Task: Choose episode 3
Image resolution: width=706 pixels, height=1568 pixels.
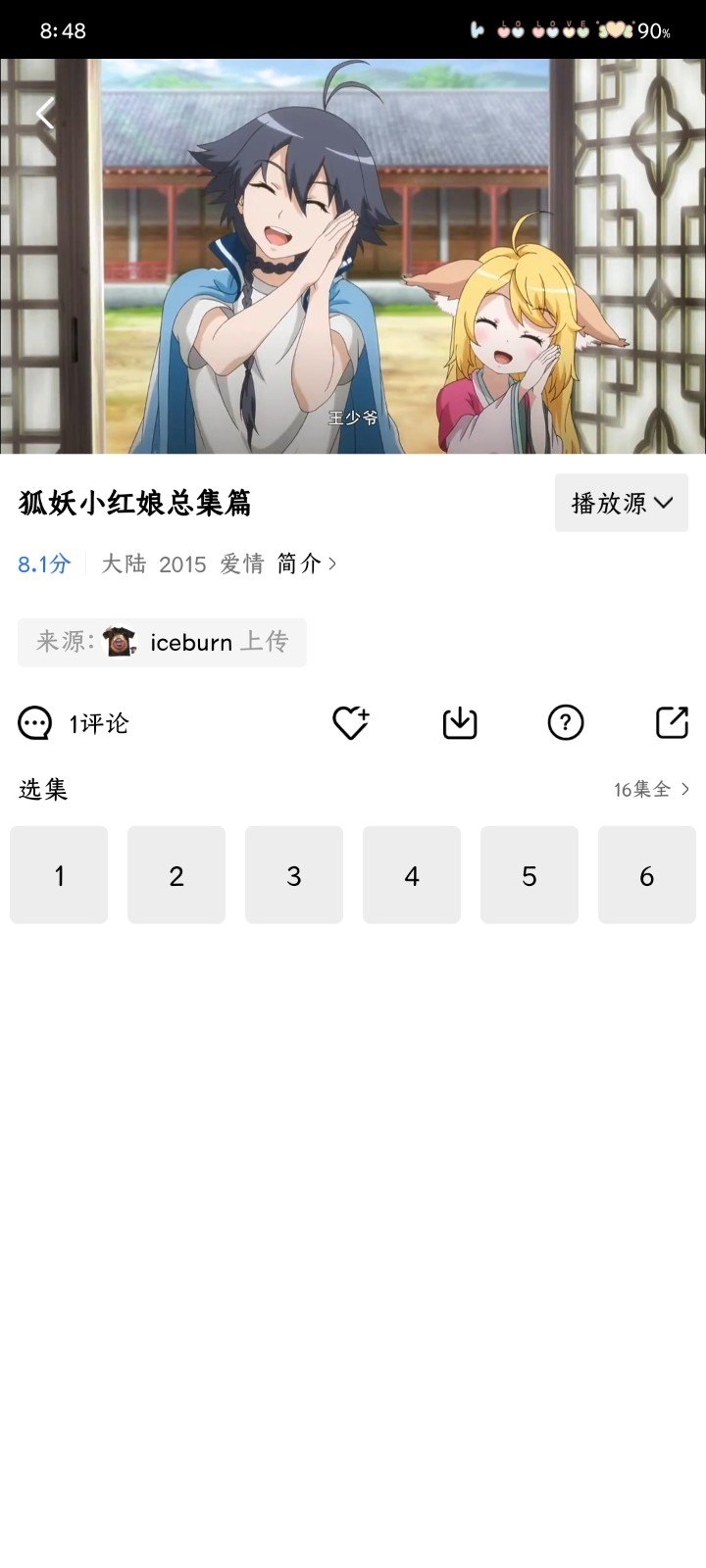Action: point(294,875)
